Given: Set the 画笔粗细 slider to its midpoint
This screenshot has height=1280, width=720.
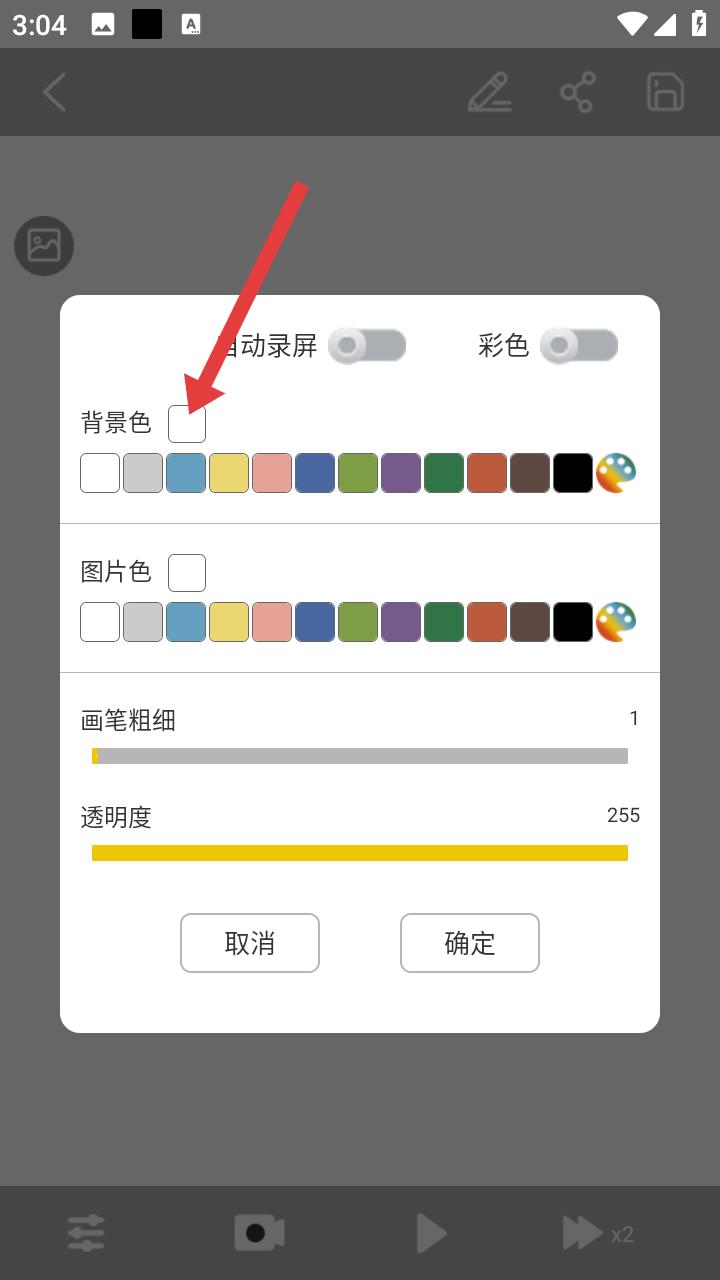Looking at the screenshot, I should (360, 756).
